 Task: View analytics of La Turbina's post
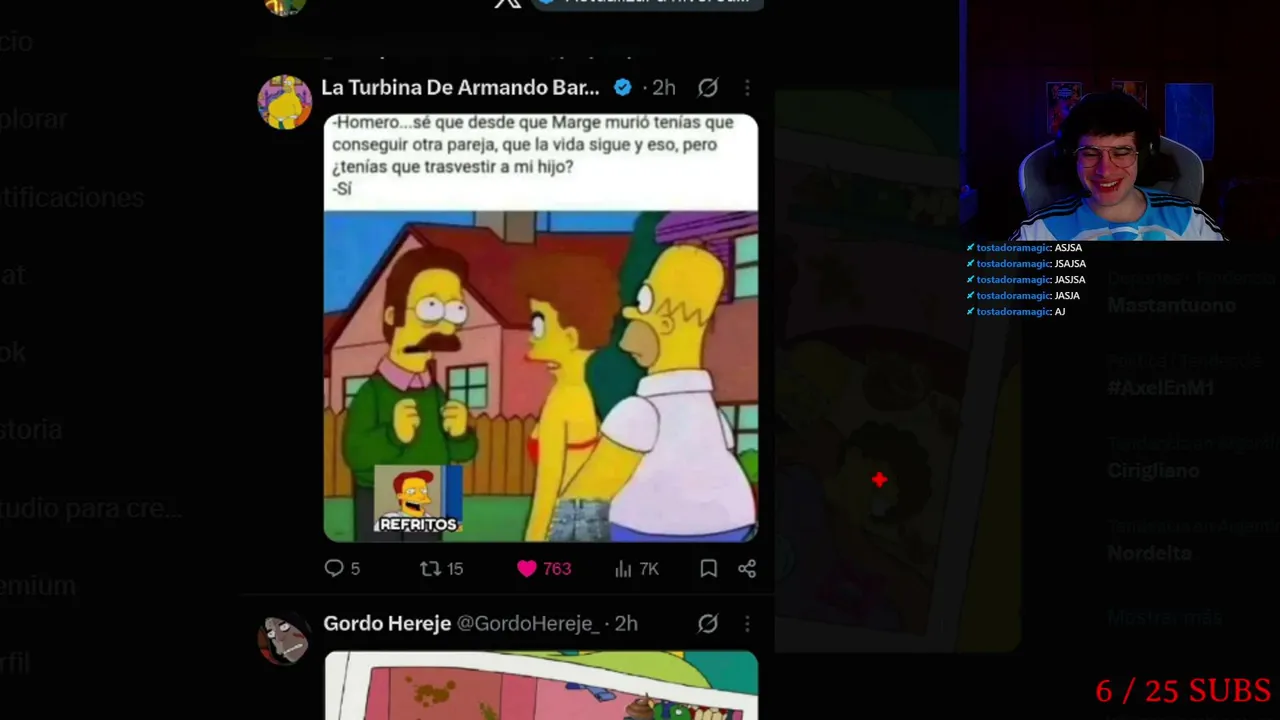pos(636,568)
